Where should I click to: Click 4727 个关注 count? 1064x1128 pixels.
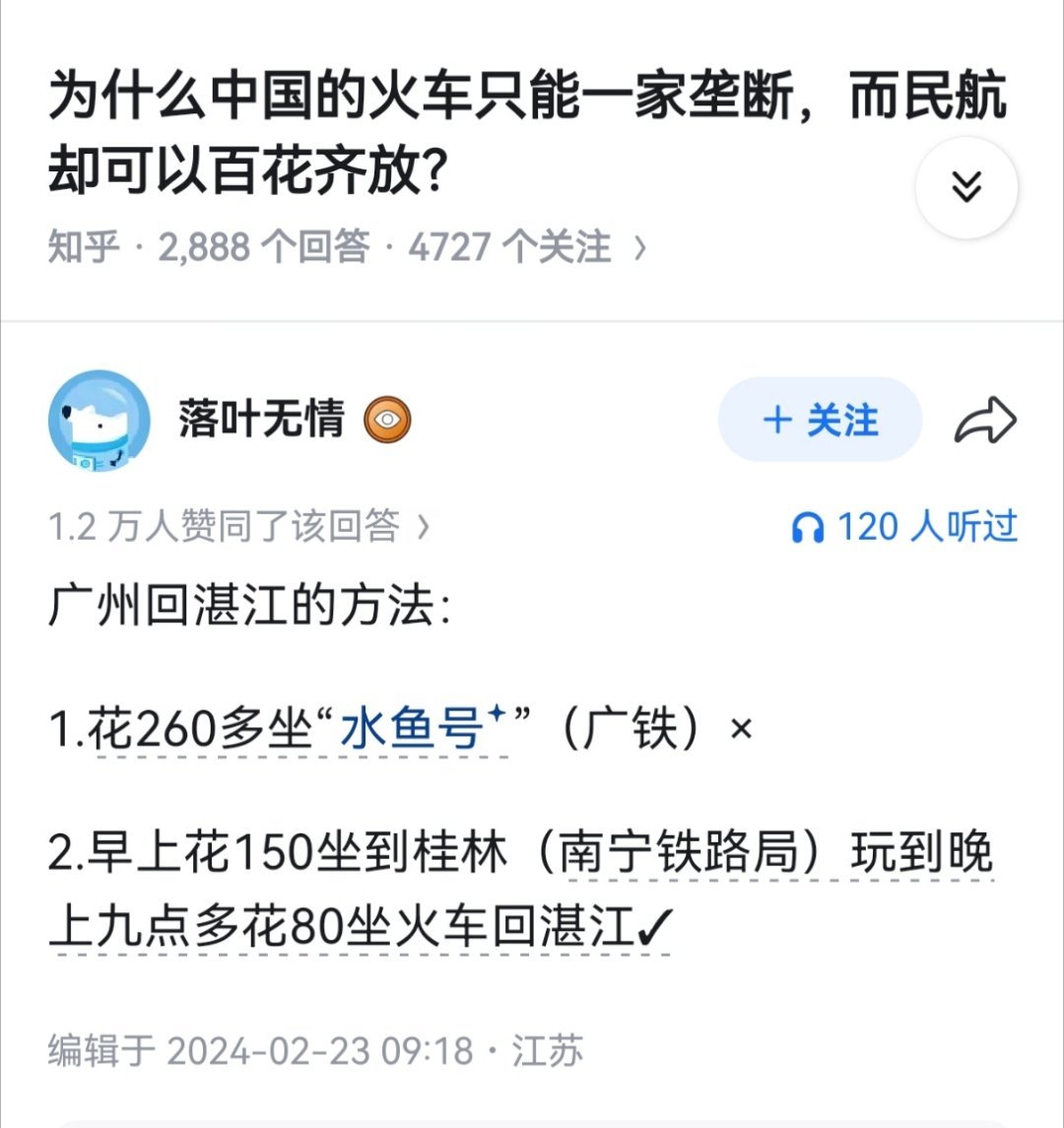click(x=511, y=246)
